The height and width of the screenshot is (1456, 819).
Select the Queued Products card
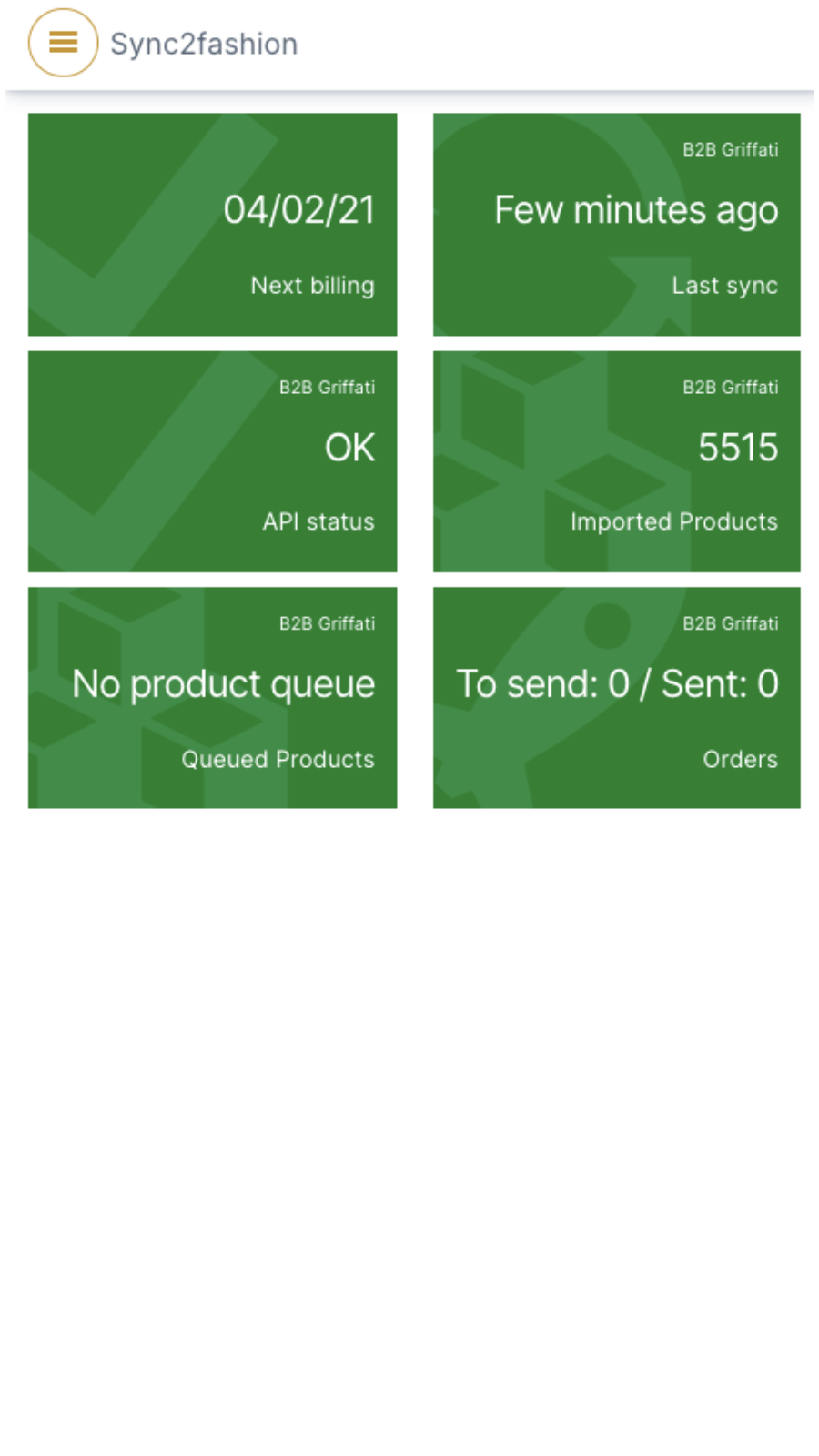[212, 698]
